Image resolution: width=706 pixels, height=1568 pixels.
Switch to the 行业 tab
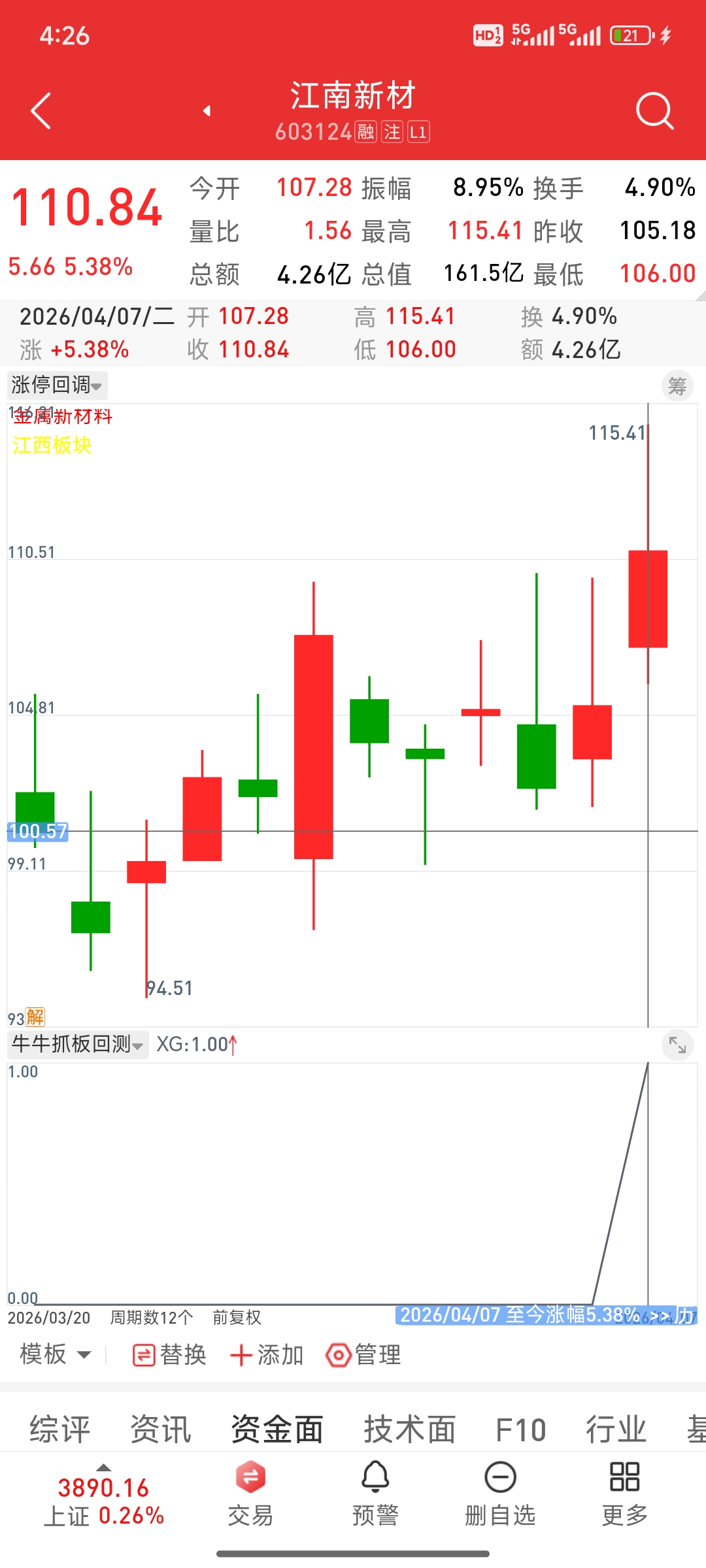click(616, 1429)
